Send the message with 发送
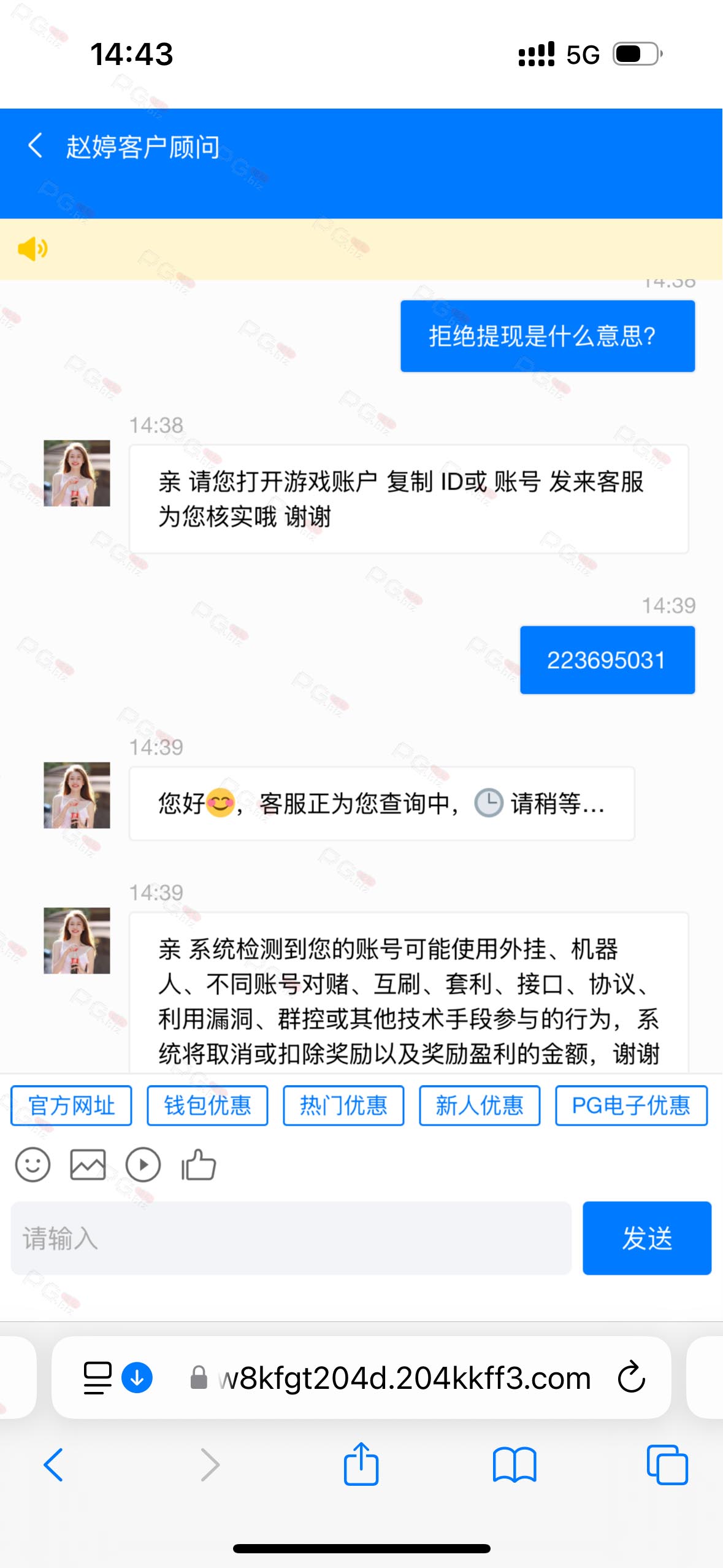Image resolution: width=723 pixels, height=1568 pixels. point(646,1238)
